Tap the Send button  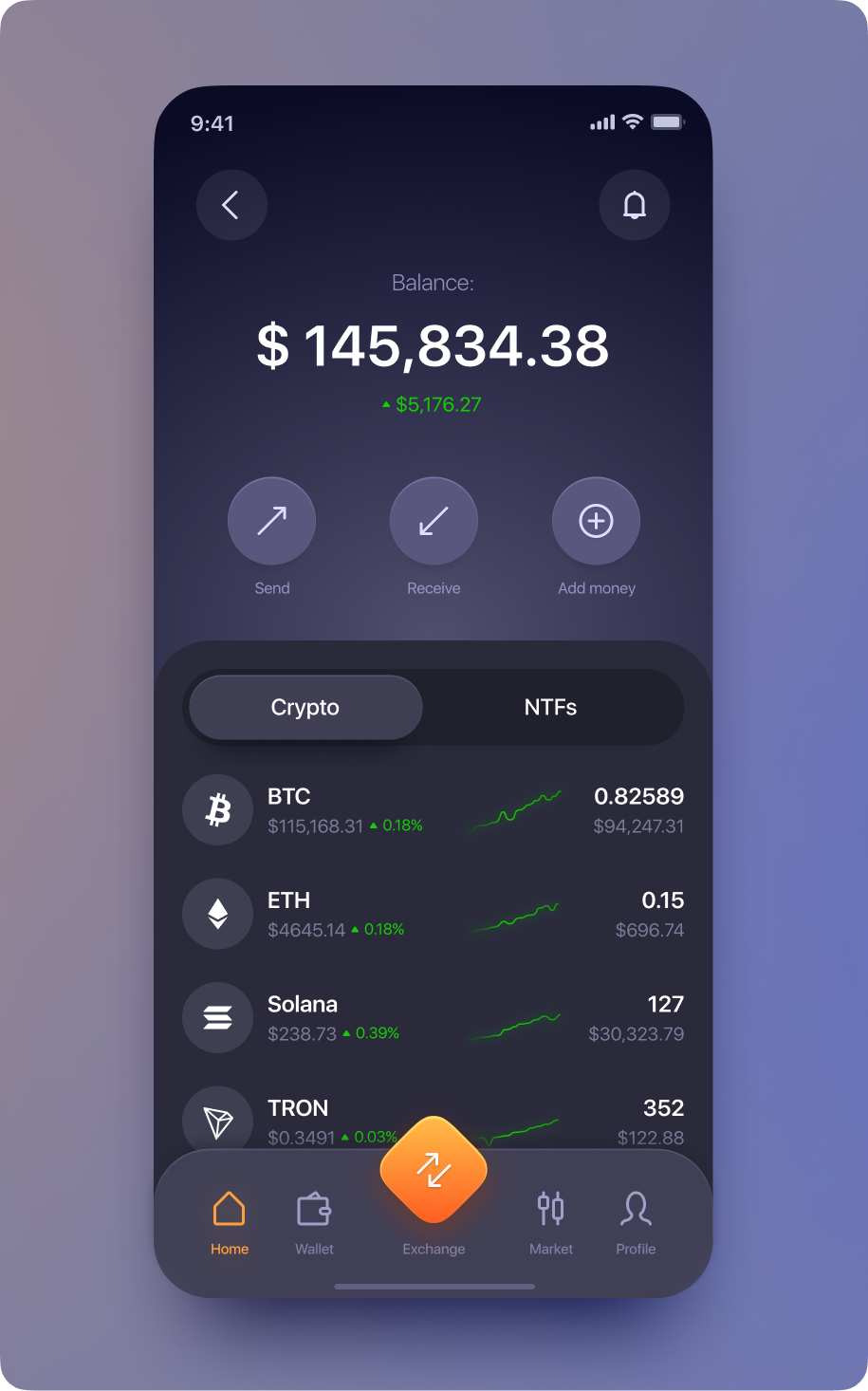pyautogui.click(x=271, y=521)
